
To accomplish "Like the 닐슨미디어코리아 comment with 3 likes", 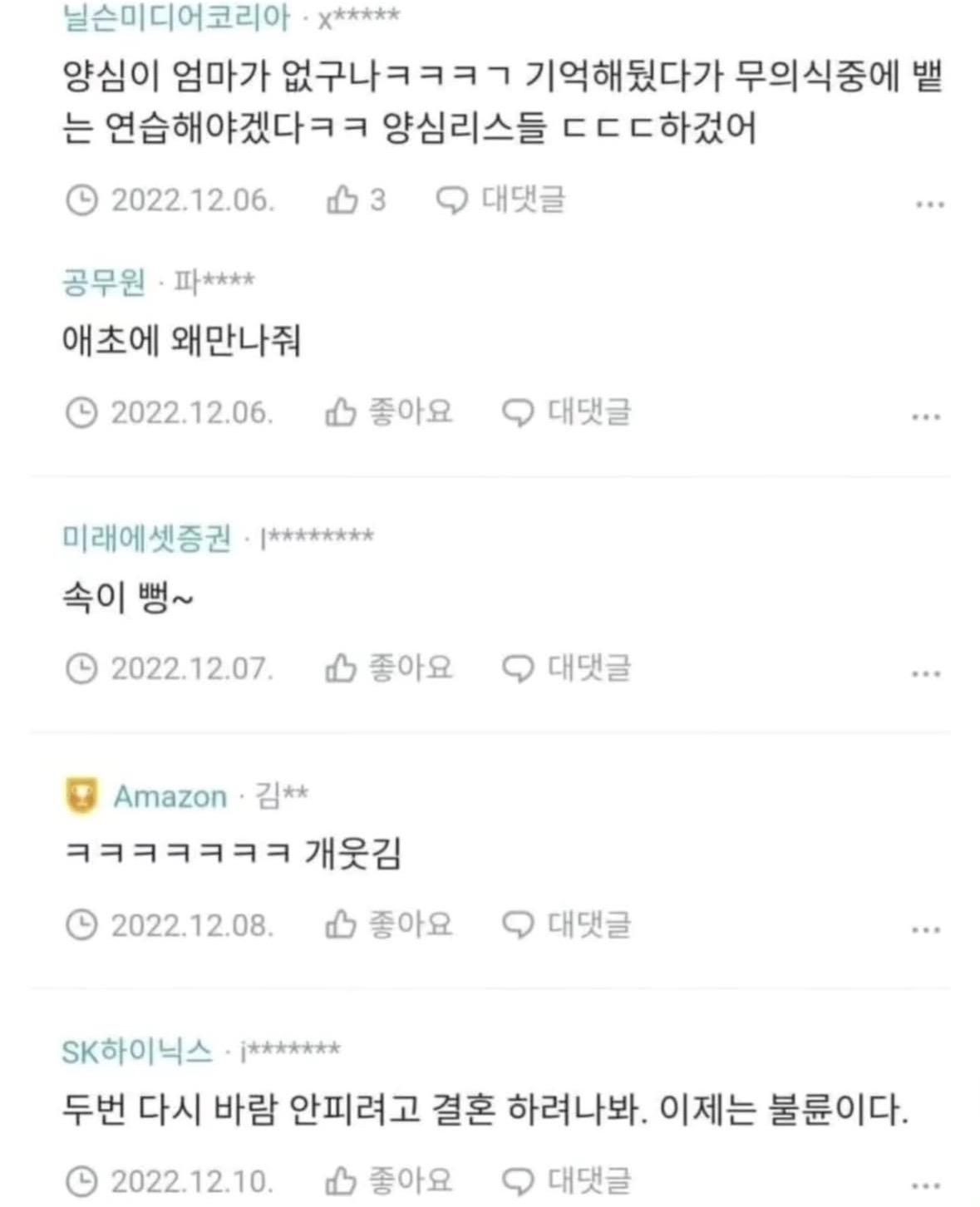I will [355, 200].
